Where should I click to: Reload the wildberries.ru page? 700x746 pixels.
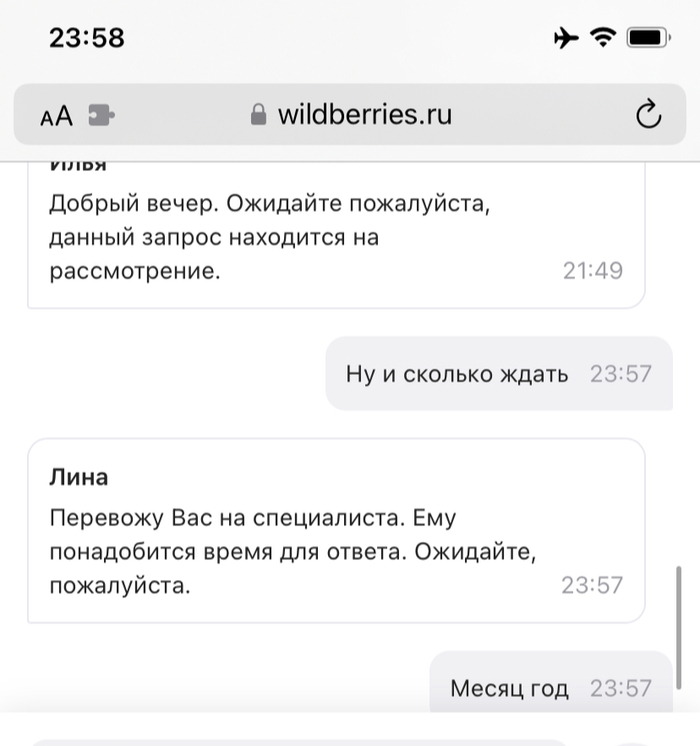coord(648,115)
